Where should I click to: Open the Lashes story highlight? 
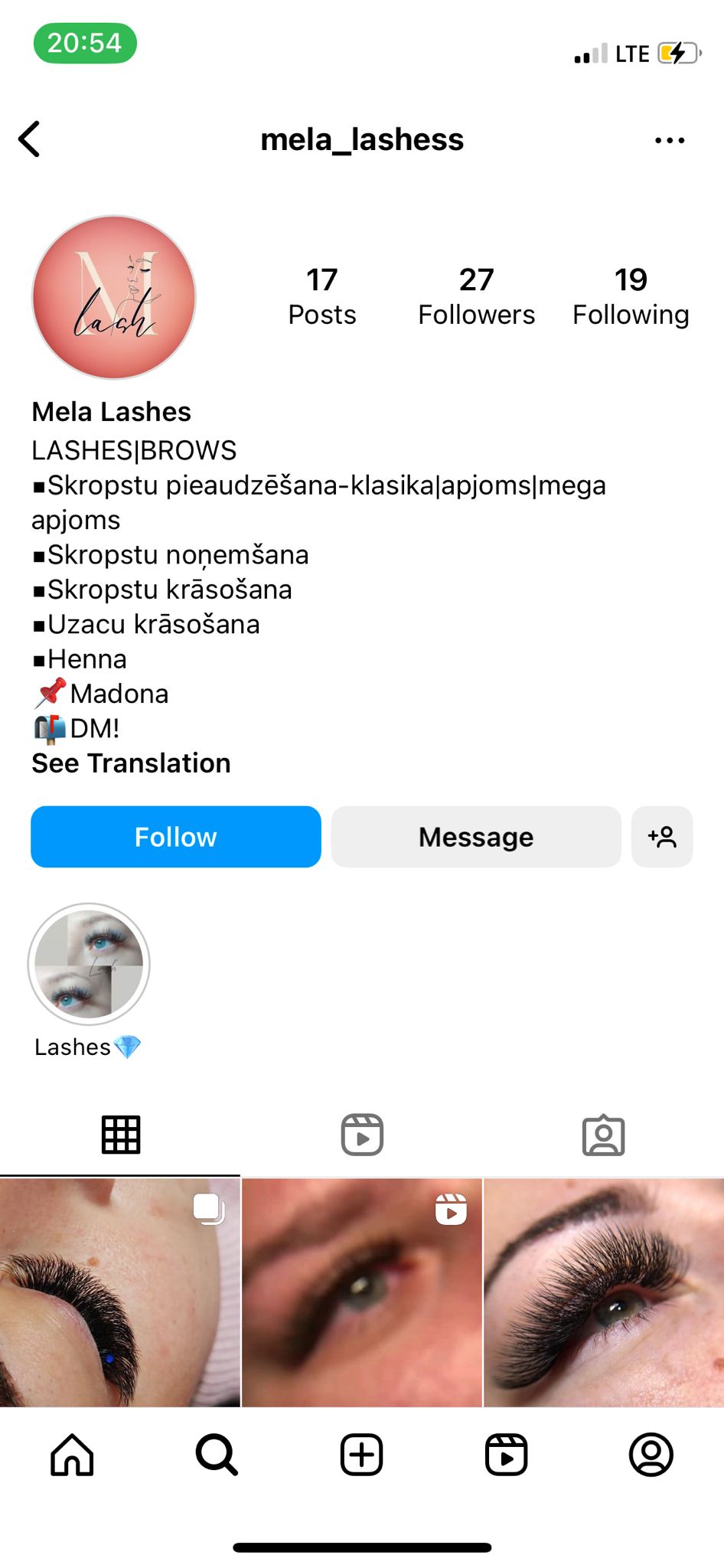point(89,964)
